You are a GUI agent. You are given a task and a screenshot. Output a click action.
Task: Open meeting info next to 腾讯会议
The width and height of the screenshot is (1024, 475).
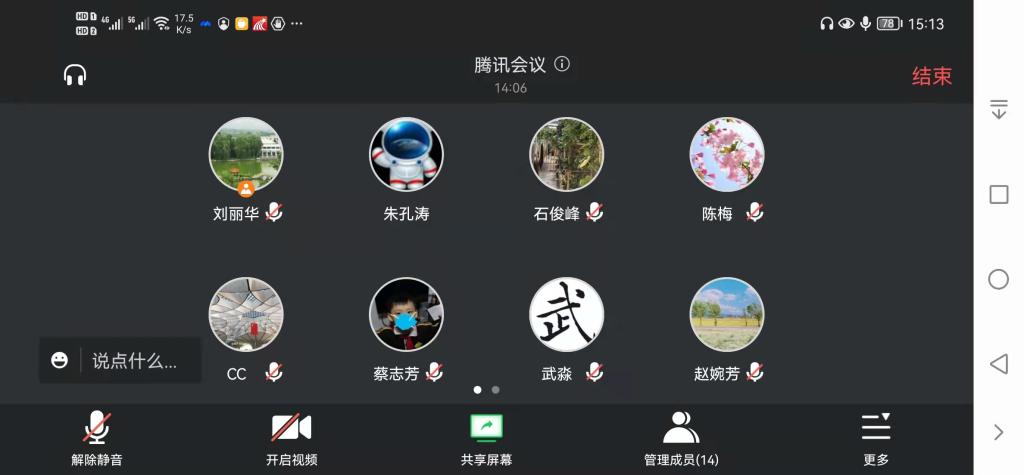[x=562, y=65]
